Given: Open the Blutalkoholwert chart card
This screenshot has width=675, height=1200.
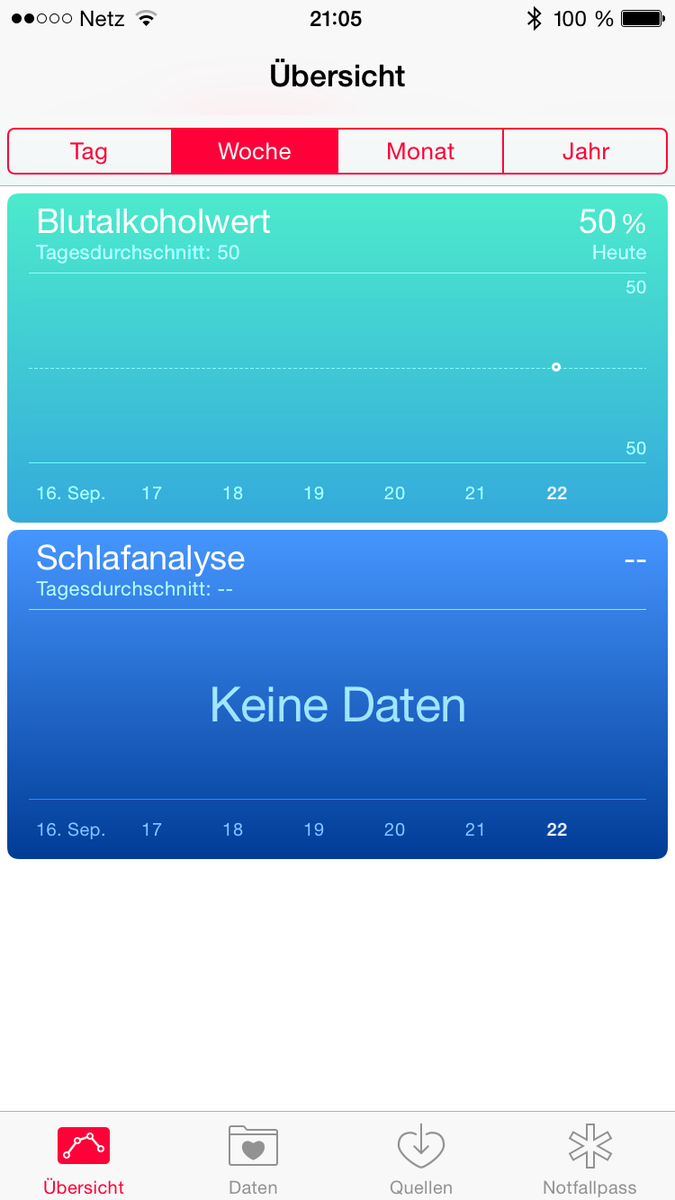Looking at the screenshot, I should [337, 357].
